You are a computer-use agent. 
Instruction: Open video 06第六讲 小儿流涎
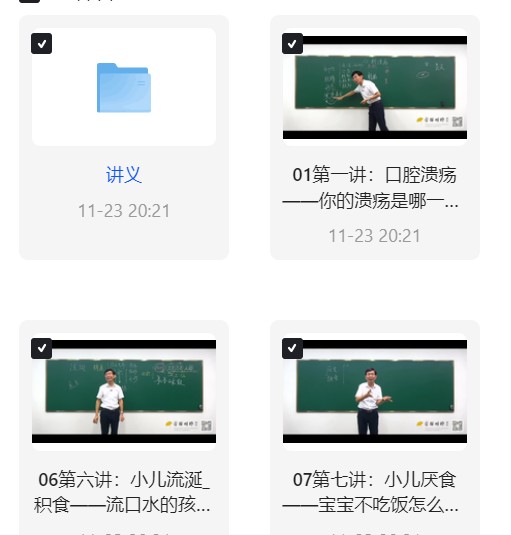coord(124,392)
